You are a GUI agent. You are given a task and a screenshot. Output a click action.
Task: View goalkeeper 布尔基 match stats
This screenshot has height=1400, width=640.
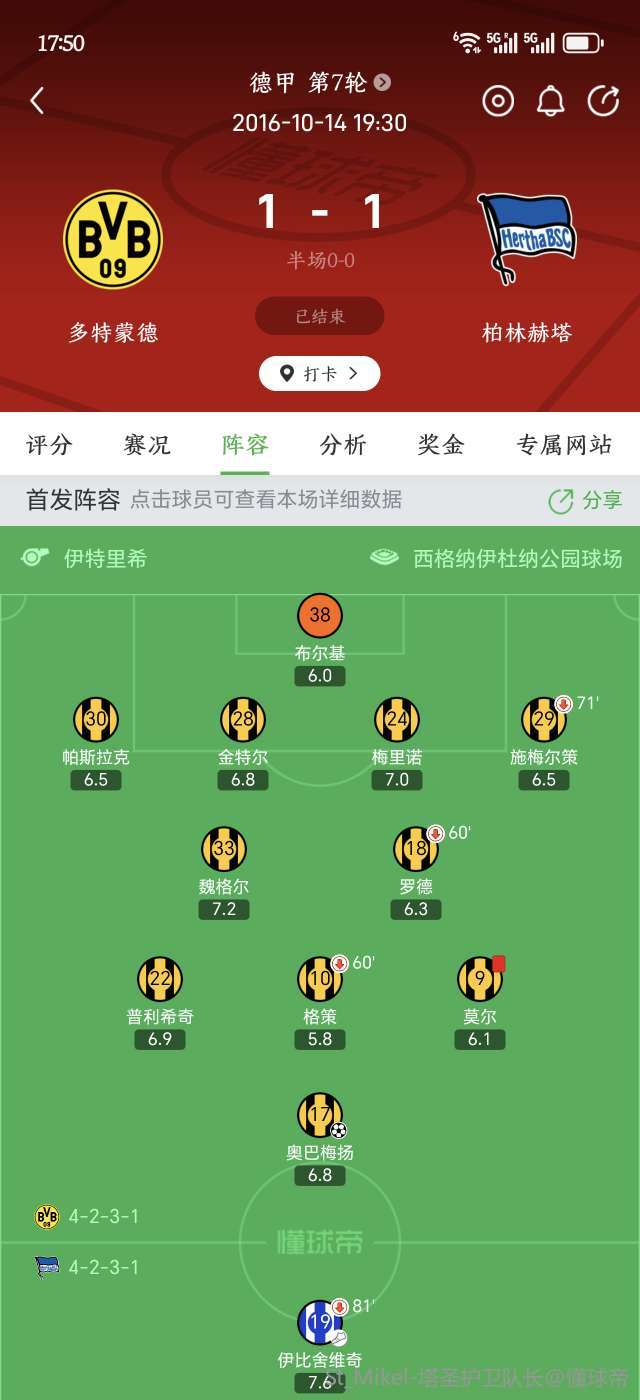[x=320, y=616]
